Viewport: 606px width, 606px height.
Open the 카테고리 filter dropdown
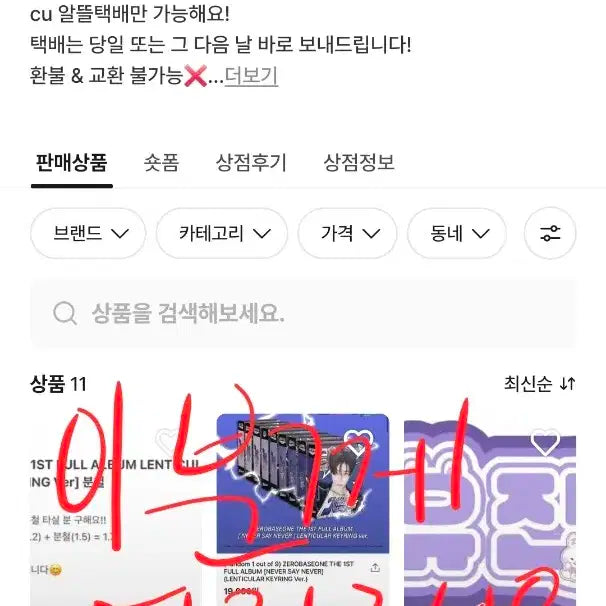(225, 233)
